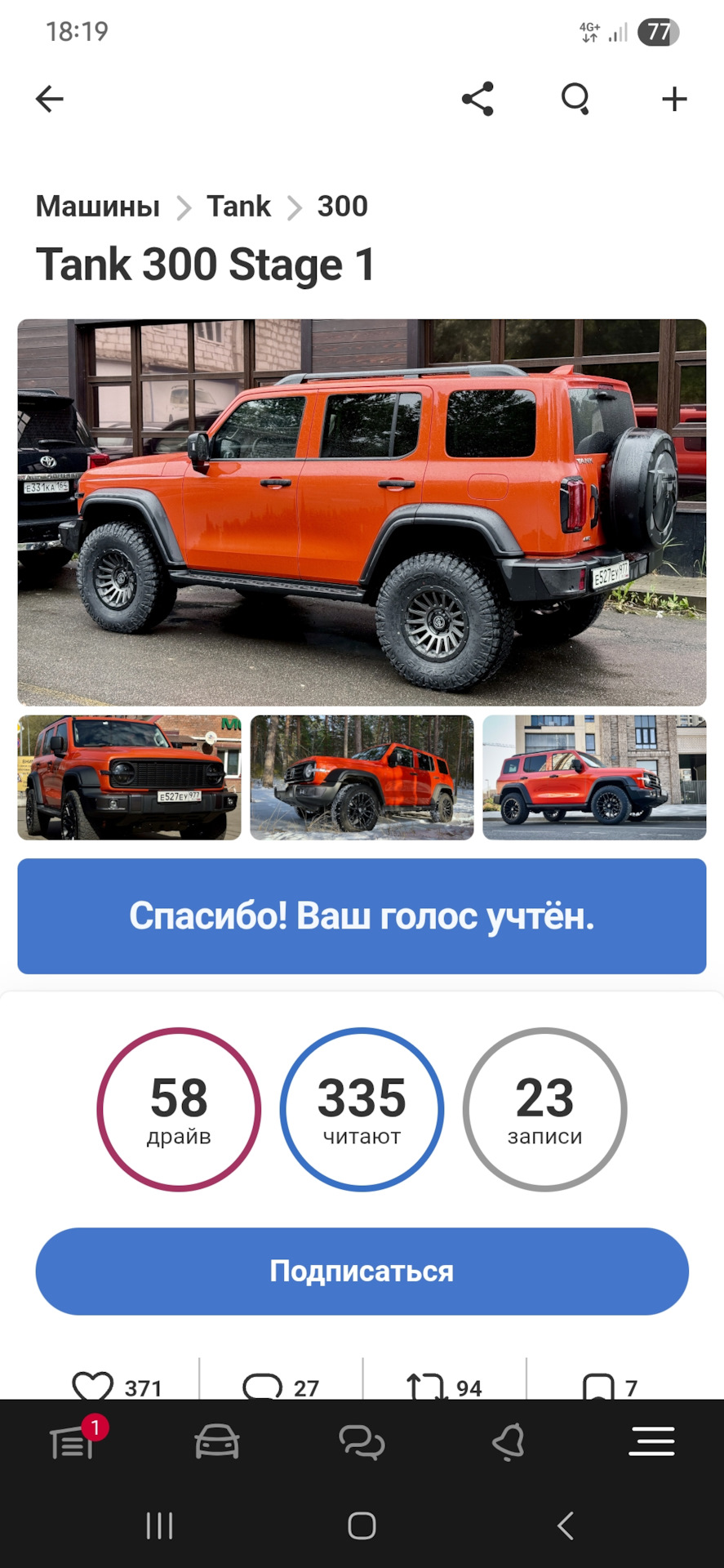Share this Tank 300 page
Screen dimensions: 724x1568
click(477, 99)
